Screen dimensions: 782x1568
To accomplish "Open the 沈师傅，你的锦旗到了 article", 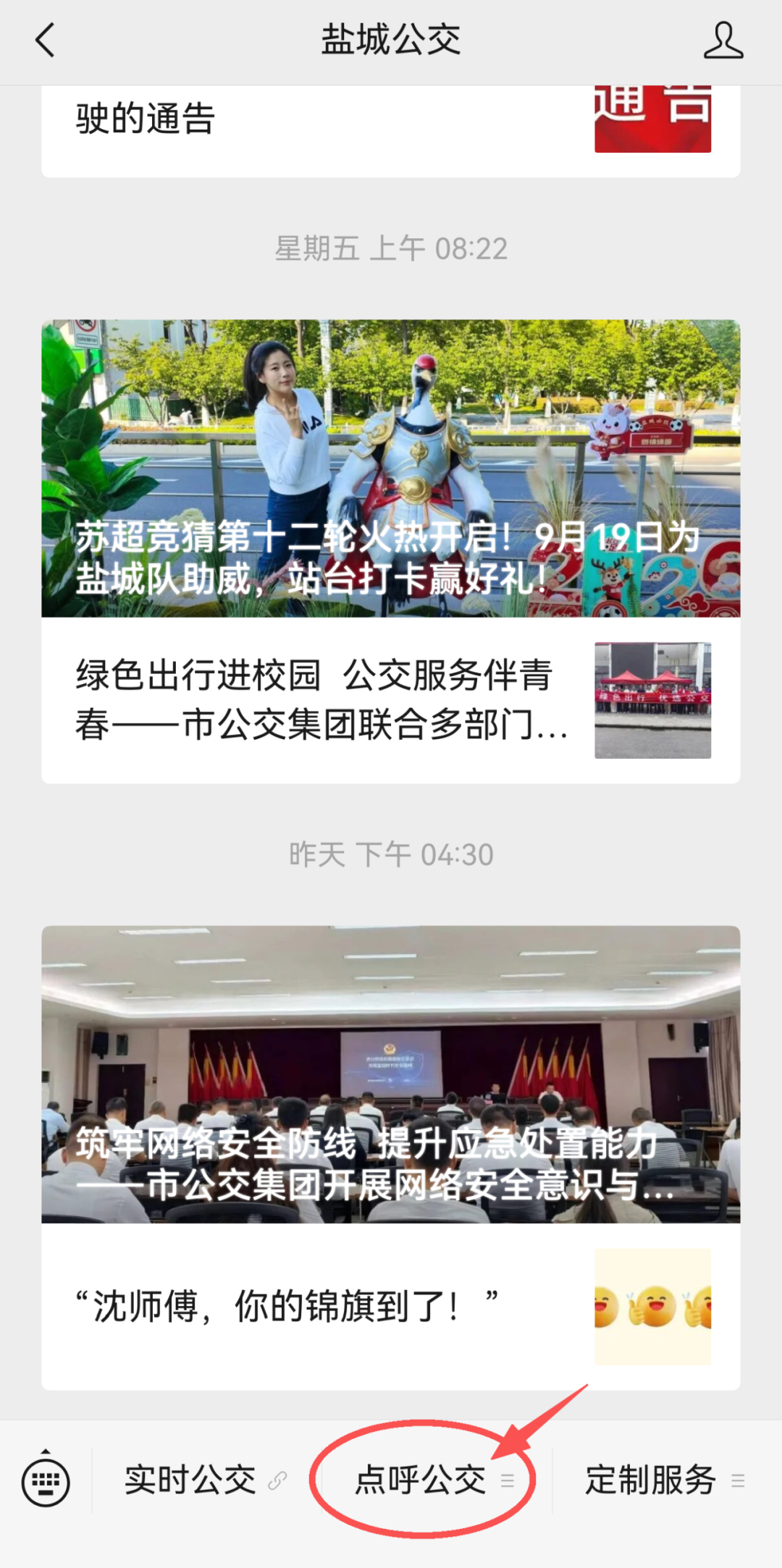I will (391, 1307).
